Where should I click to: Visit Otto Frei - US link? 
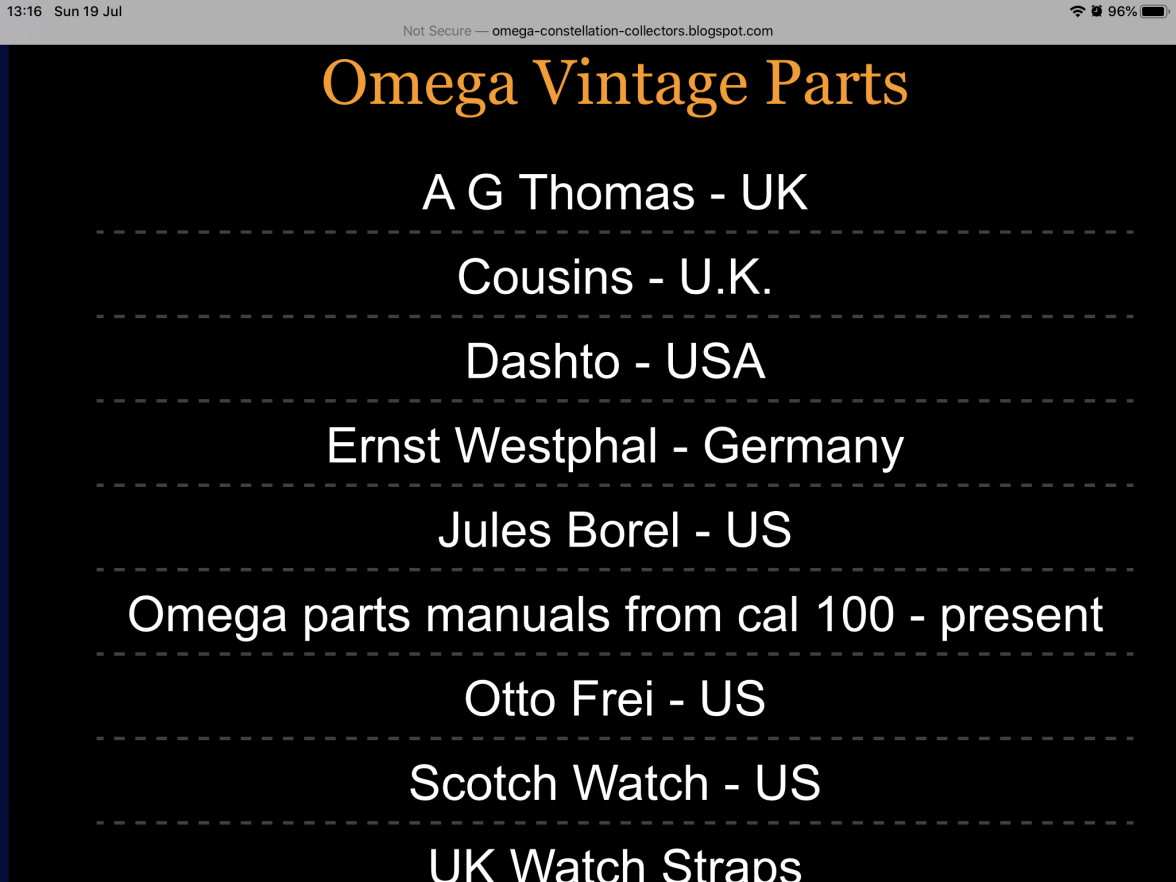click(614, 699)
